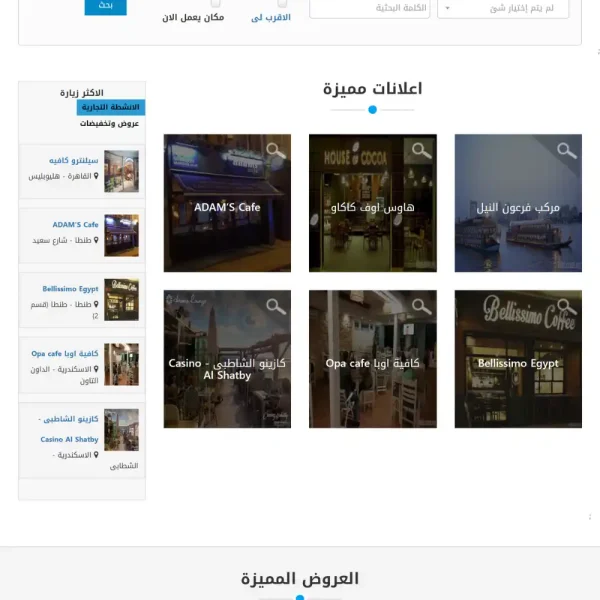Image resolution: width=600 pixels, height=600 pixels.
Task: Check the الاقرب لى option
Action: (282, 4)
